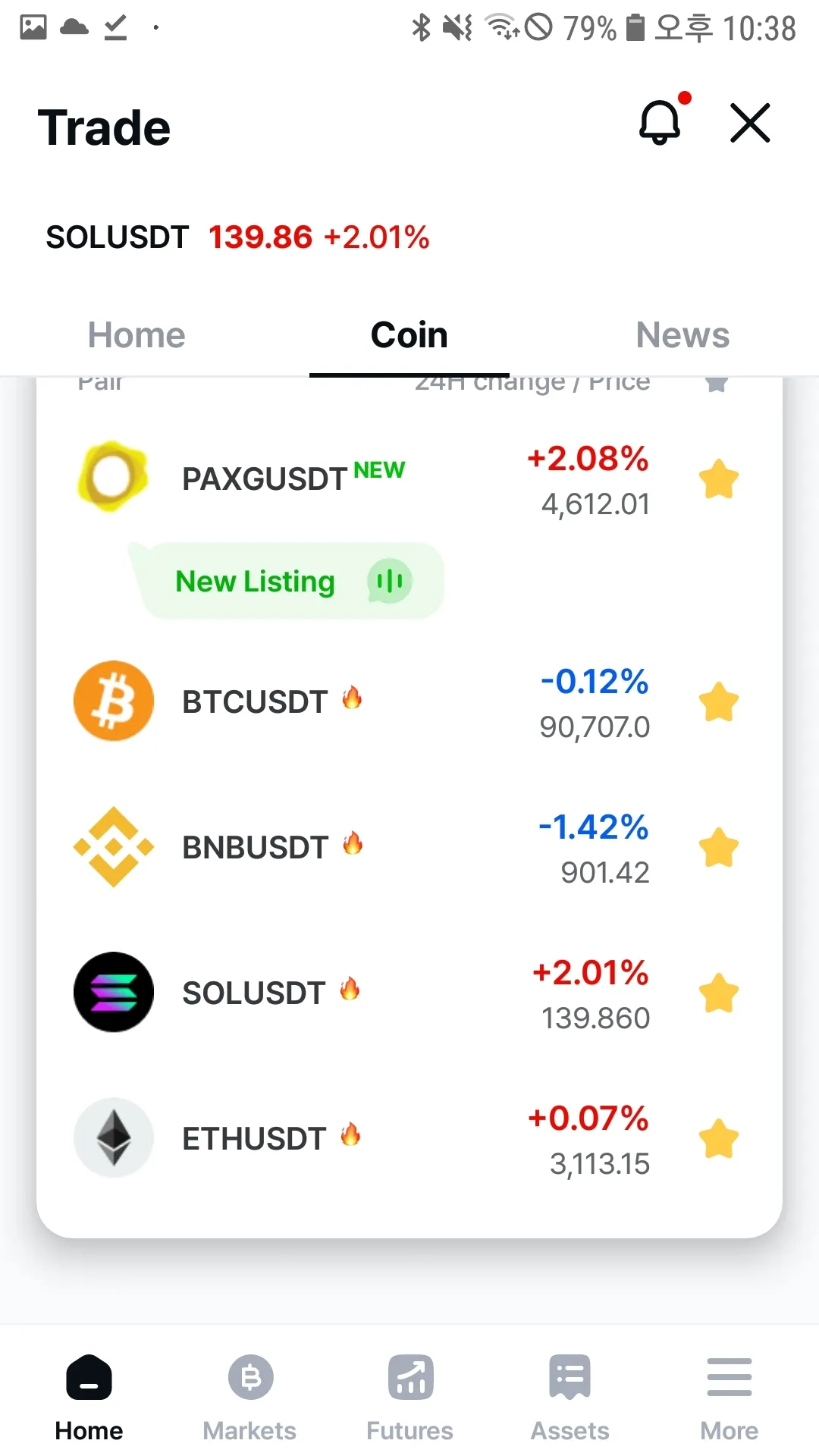The height and width of the screenshot is (1456, 819).
Task: Switch to the Home top tab
Action: [x=136, y=335]
